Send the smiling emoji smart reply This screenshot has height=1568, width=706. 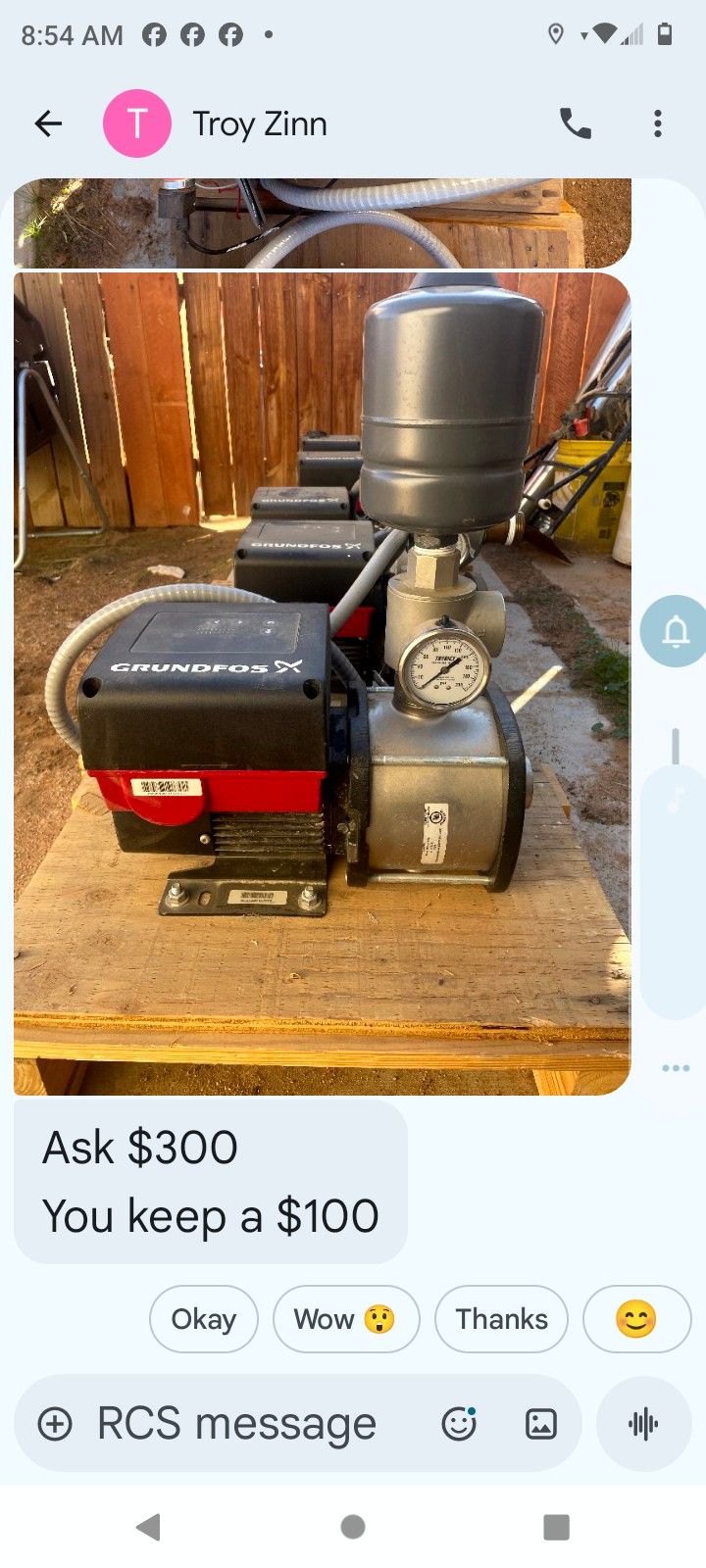tap(636, 1319)
